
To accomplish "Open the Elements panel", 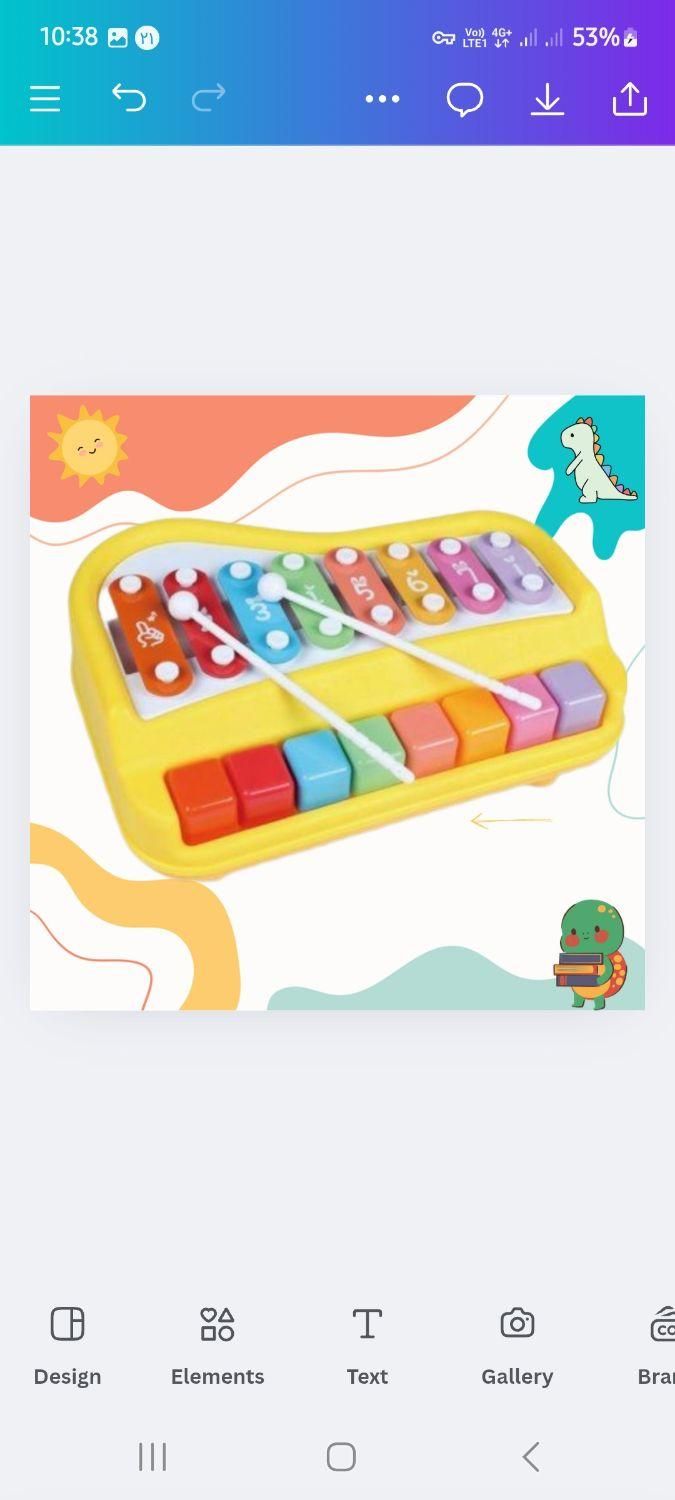I will pos(217,1344).
